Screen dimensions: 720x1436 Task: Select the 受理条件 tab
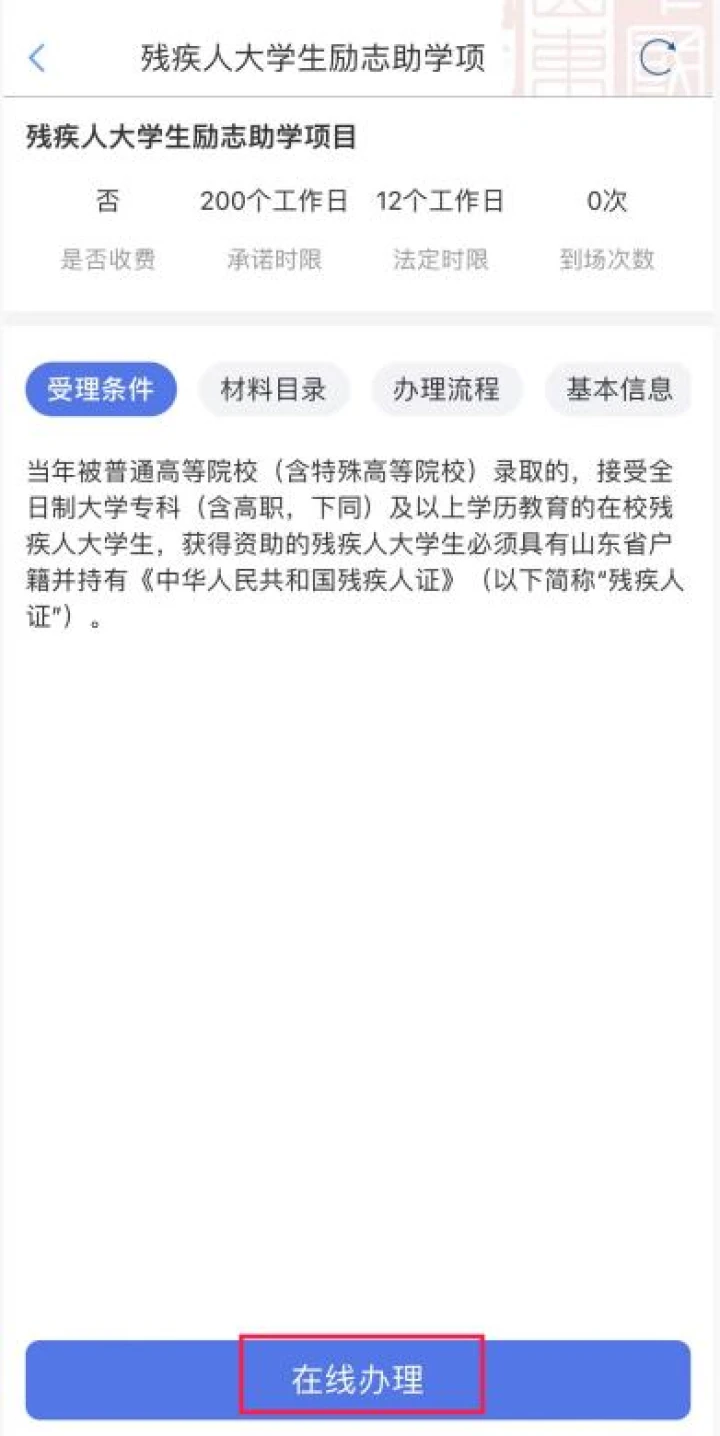[x=101, y=389]
